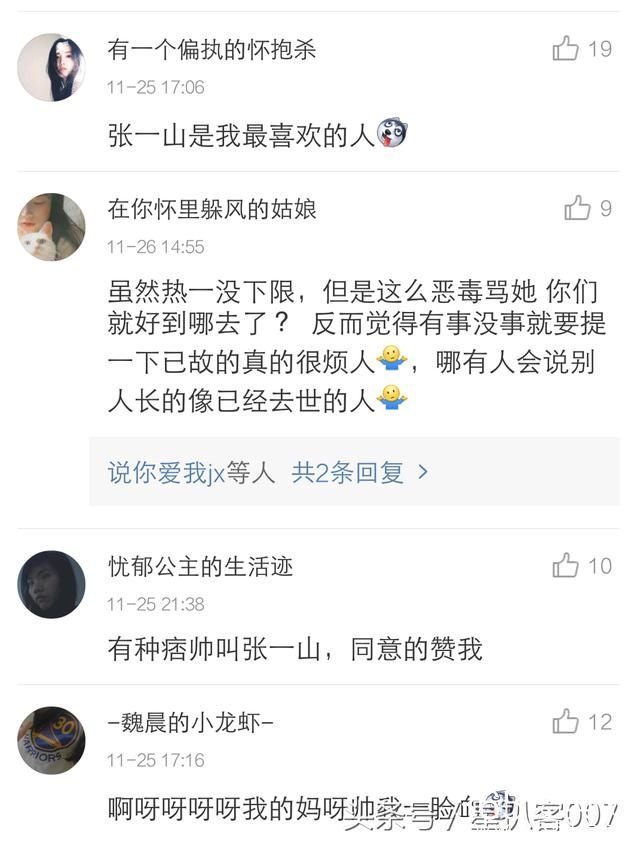Viewport: 640px width, 844px height.
Task: Like the comment by 忧郁公主的生活迹
Action: [x=566, y=565]
